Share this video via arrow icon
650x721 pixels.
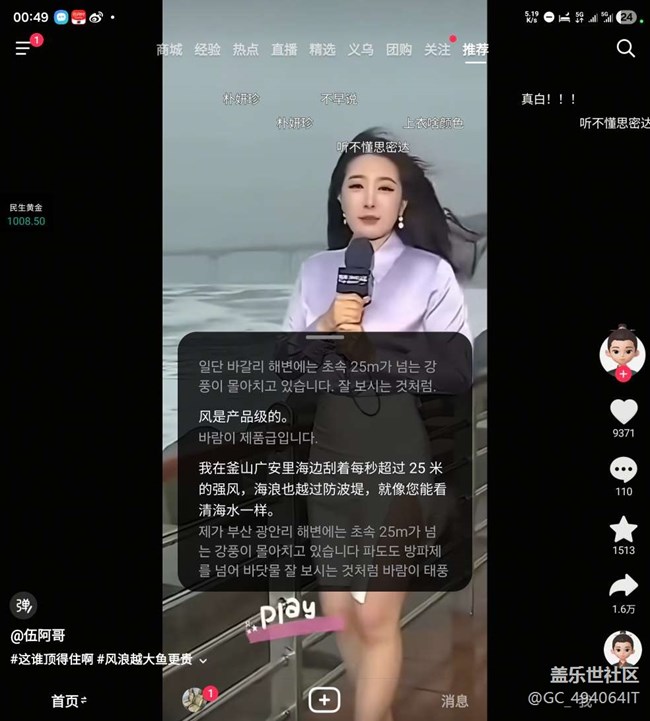pos(623,586)
